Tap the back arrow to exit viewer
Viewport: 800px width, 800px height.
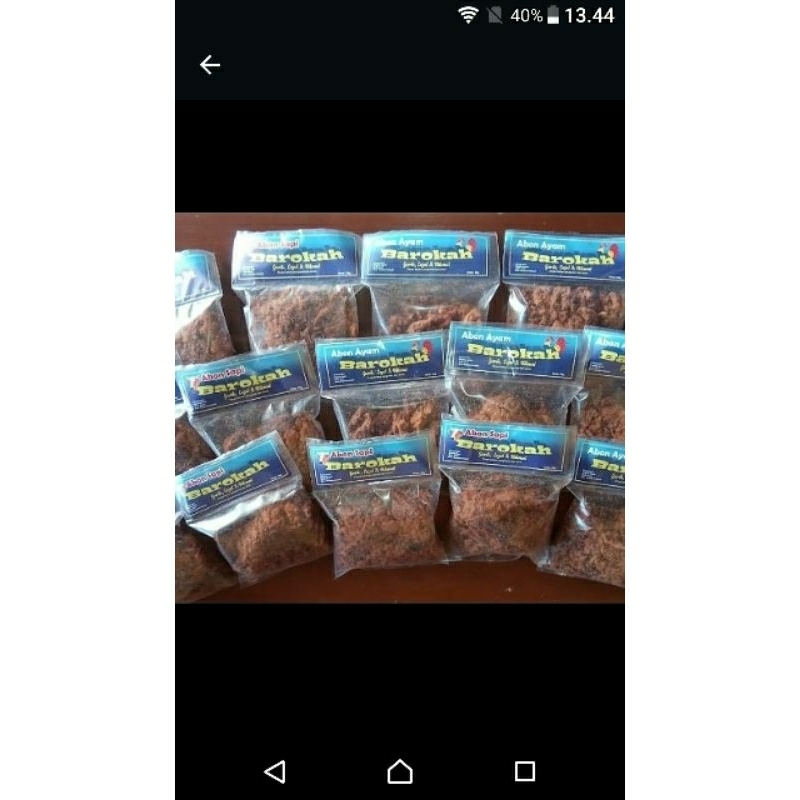click(209, 65)
